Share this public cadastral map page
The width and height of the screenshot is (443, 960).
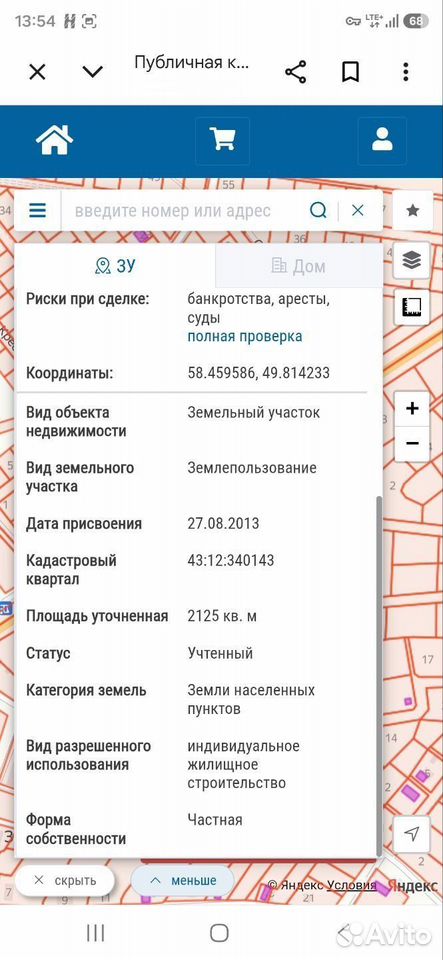pos(296,73)
